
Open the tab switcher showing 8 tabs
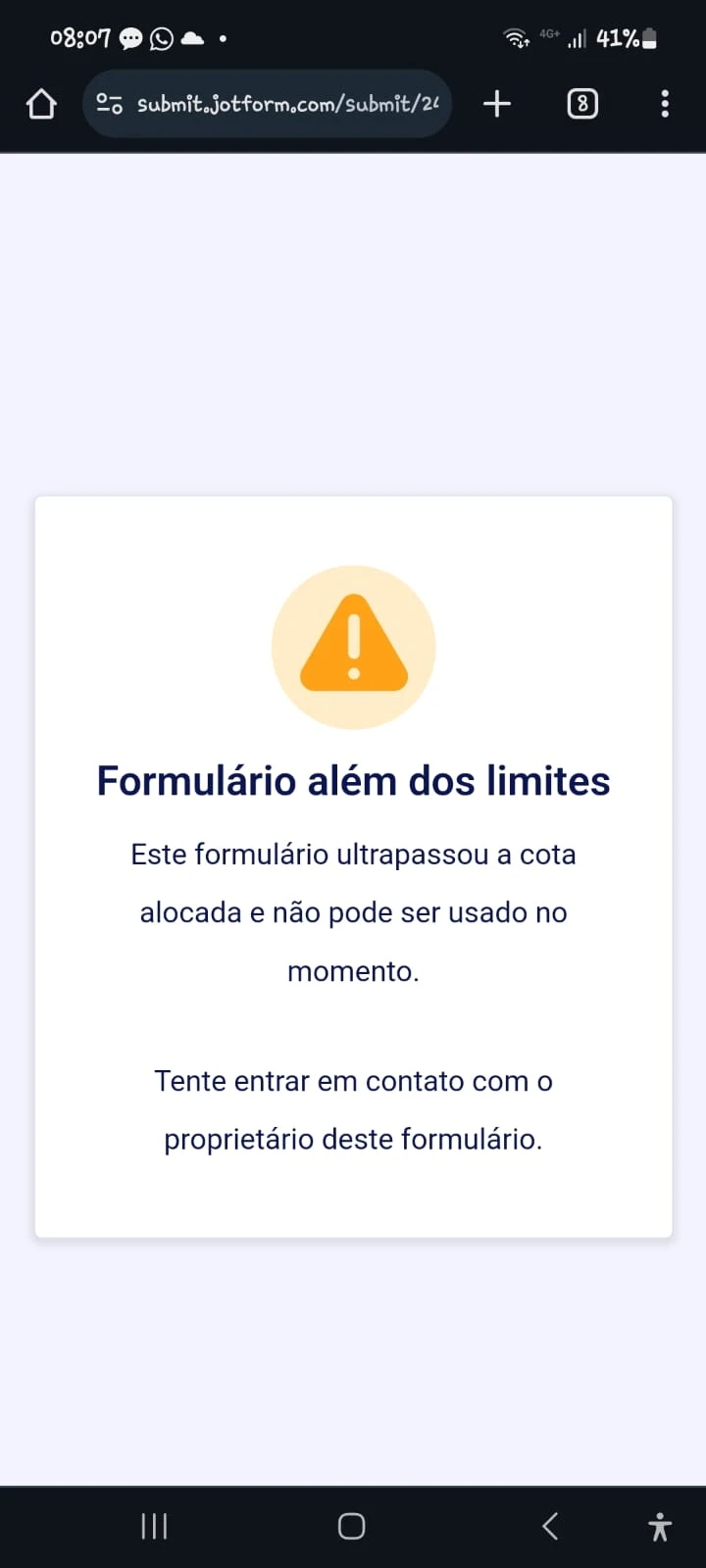pos(581,103)
